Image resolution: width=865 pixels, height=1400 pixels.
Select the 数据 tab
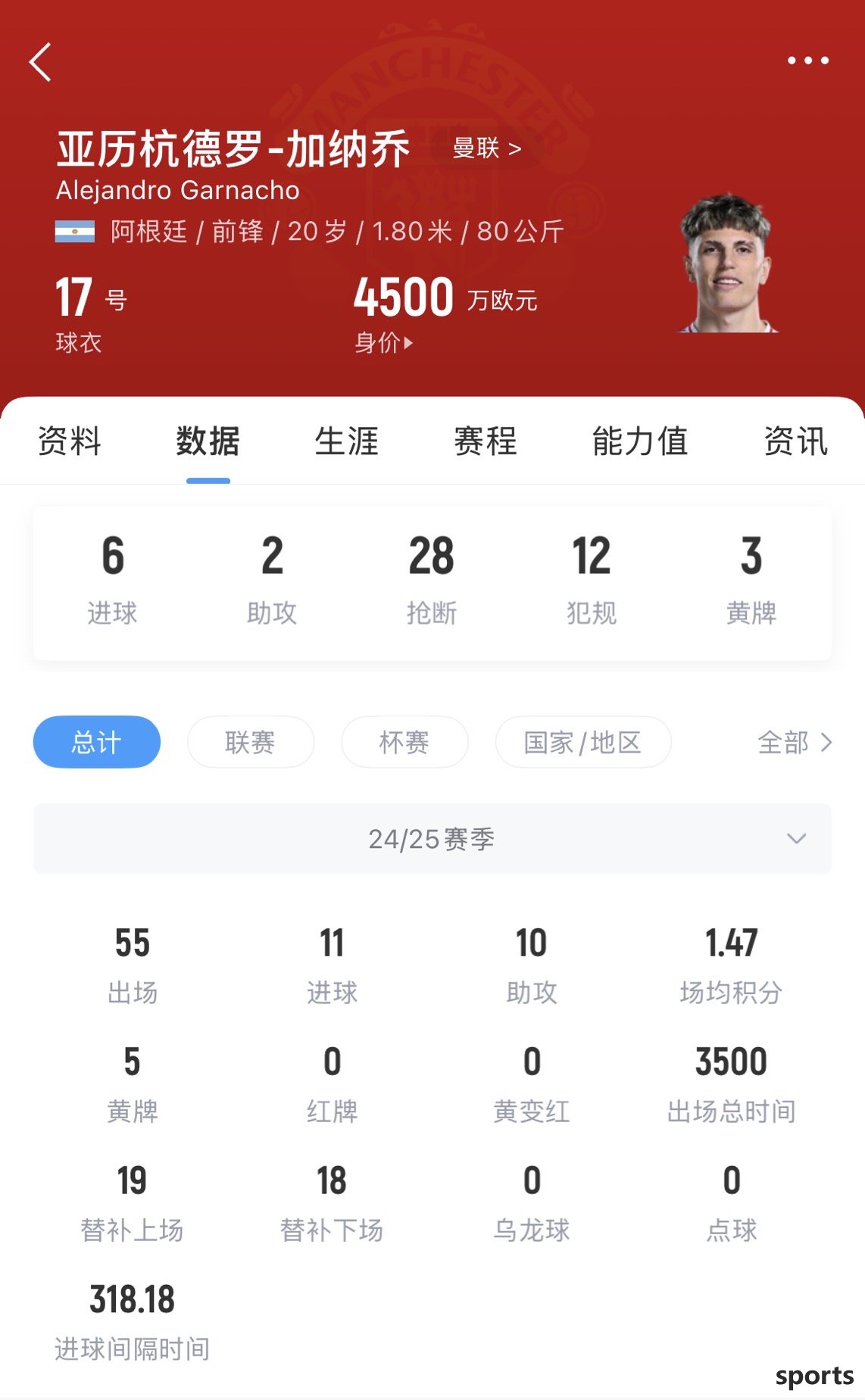click(x=208, y=441)
